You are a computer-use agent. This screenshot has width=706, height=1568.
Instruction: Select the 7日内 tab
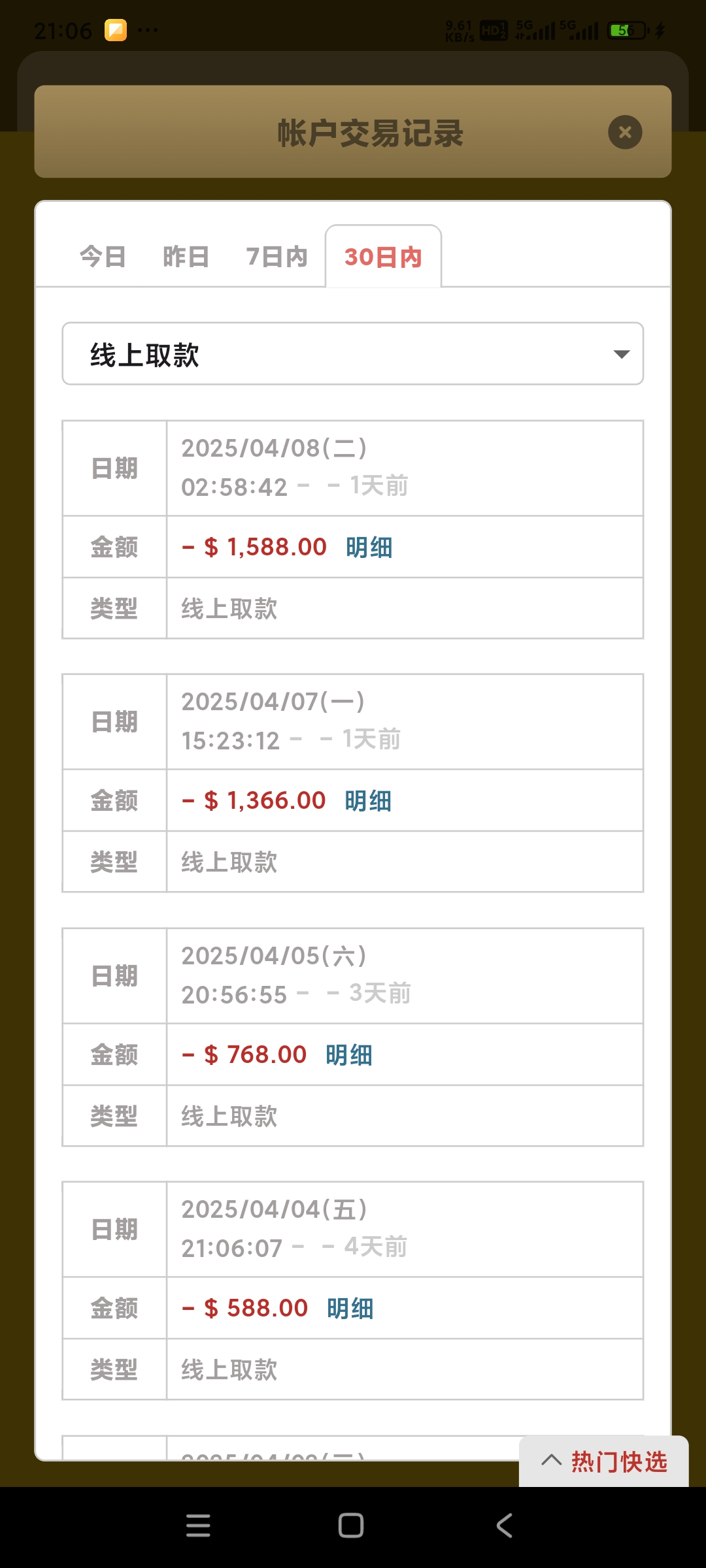coord(277,257)
